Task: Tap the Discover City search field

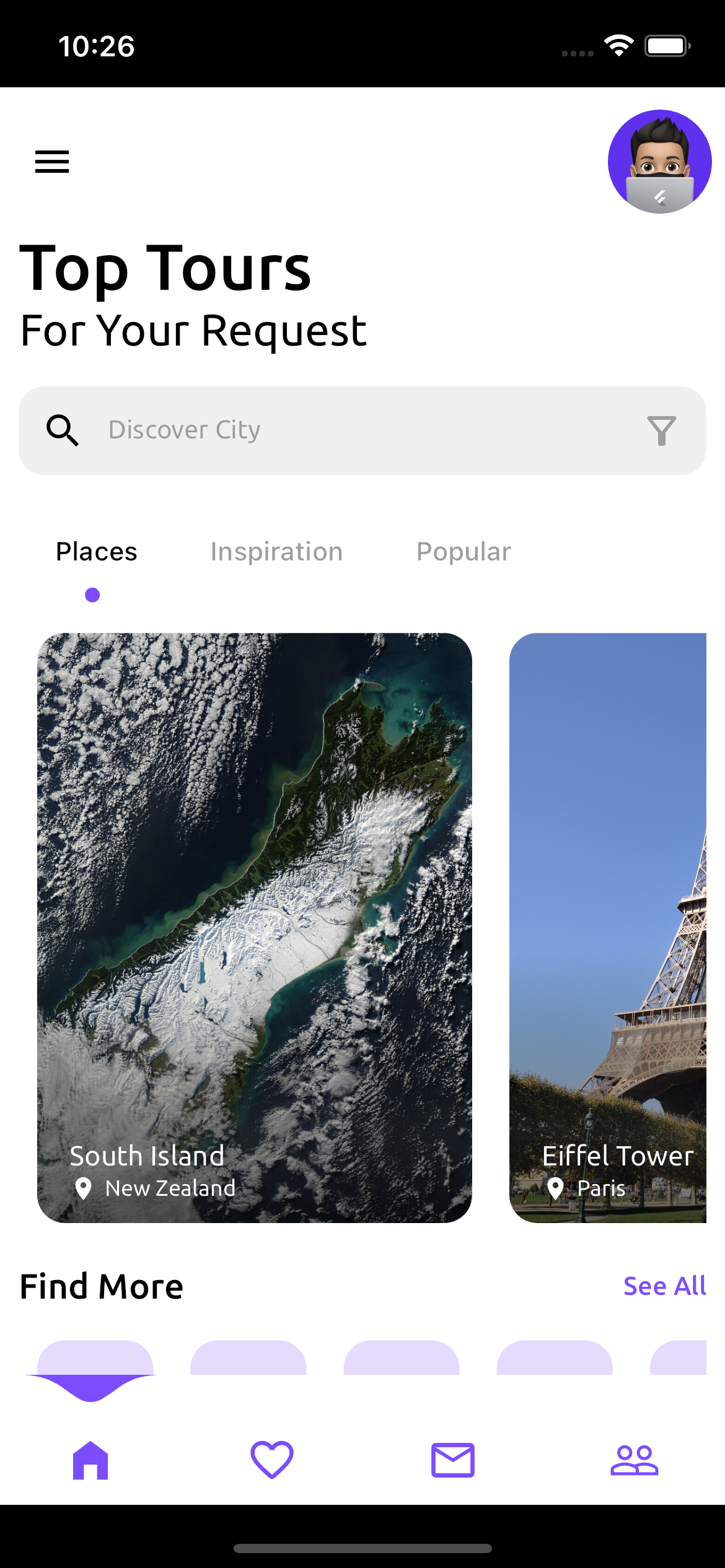Action: tap(347, 430)
